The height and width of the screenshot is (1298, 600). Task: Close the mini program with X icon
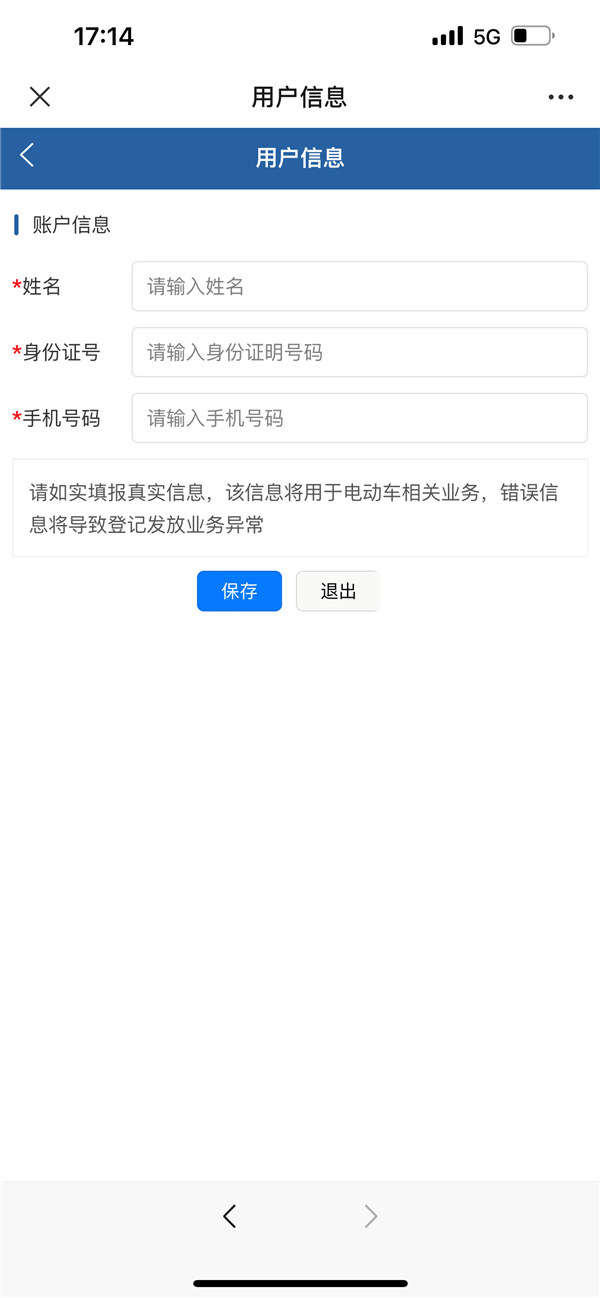[x=40, y=96]
